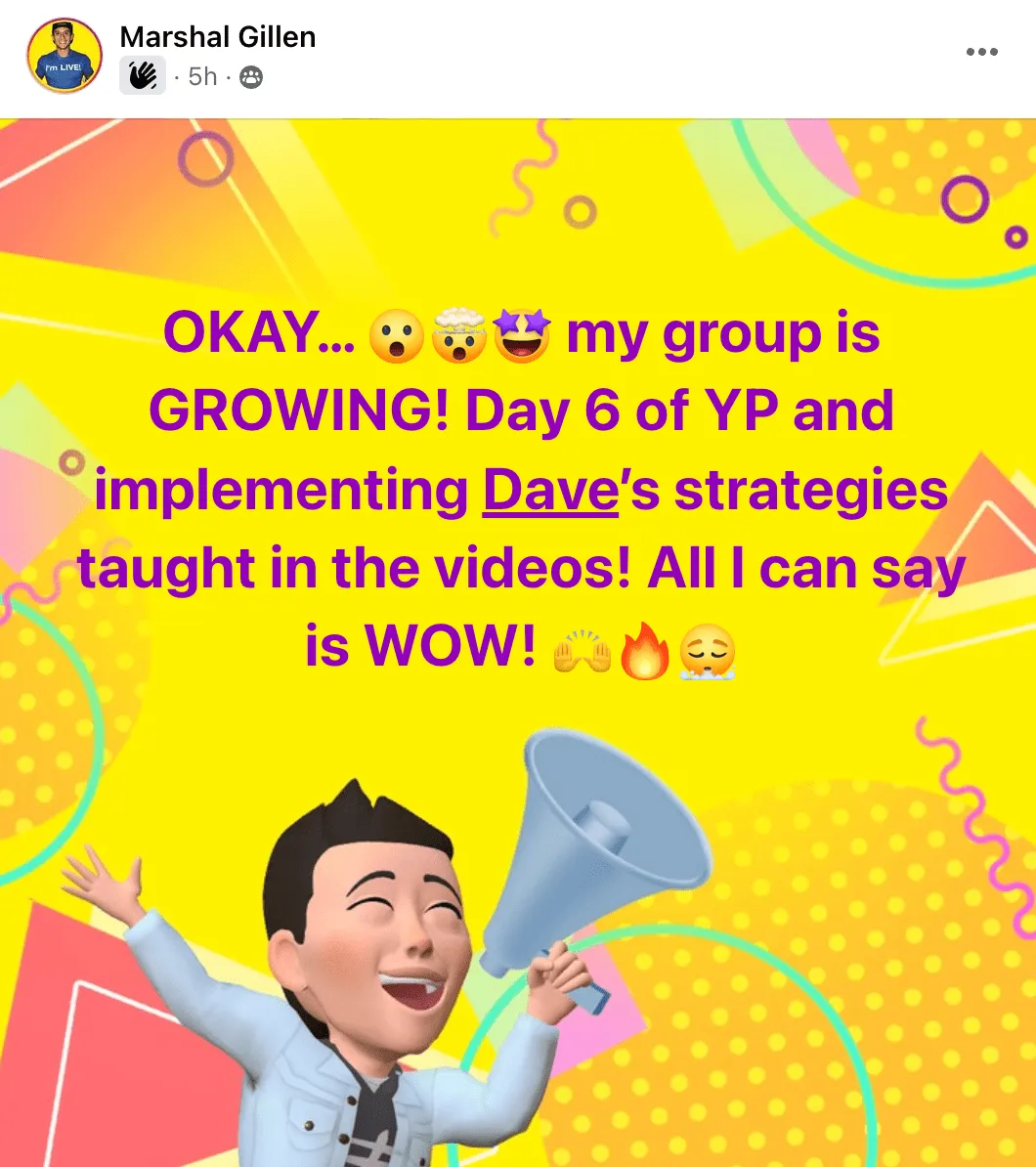Open the tagged Dave link
The width and height of the screenshot is (1036, 1167).
point(551,490)
